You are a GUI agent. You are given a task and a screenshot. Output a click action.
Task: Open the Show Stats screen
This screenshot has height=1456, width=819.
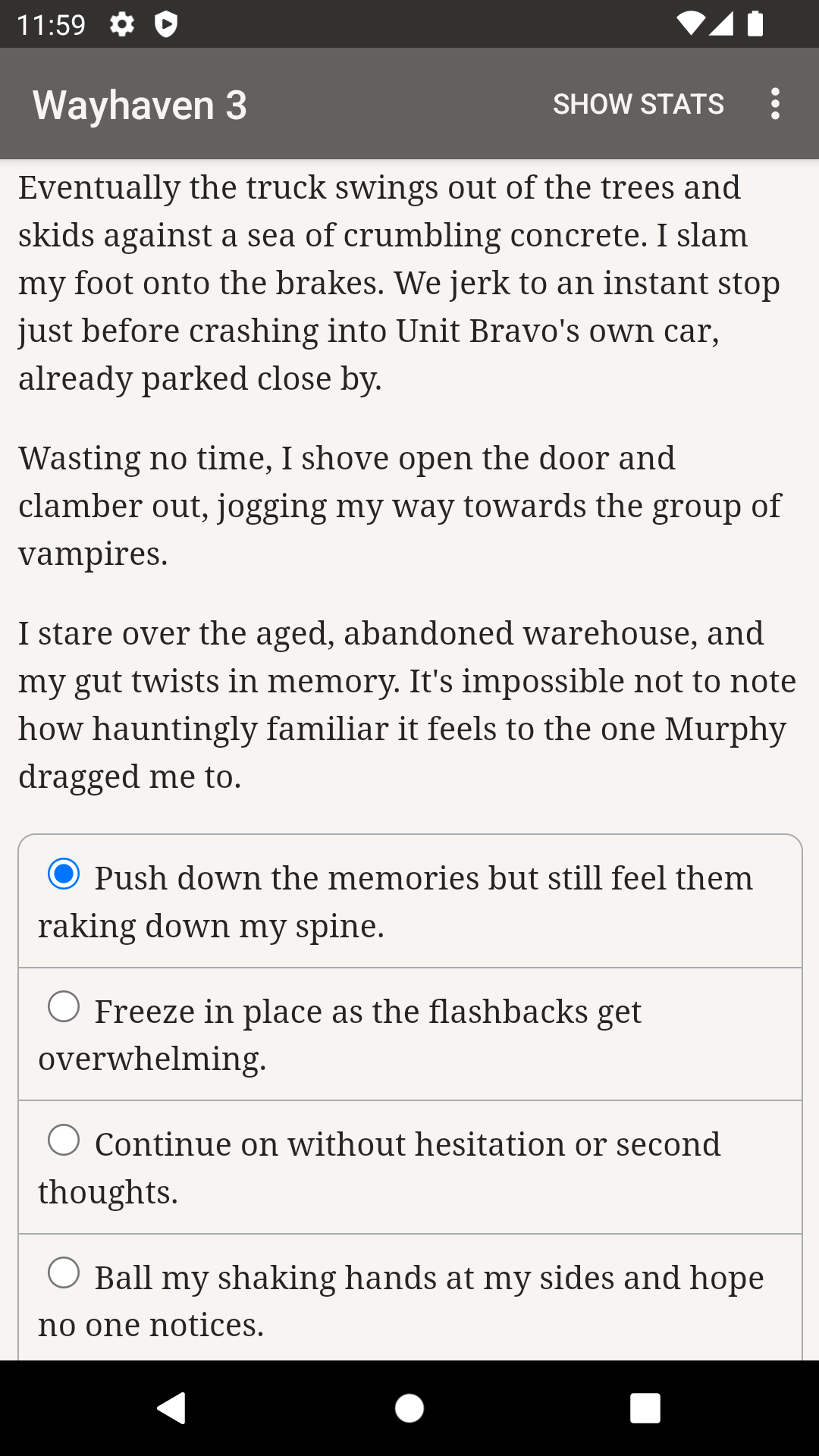coord(638,104)
